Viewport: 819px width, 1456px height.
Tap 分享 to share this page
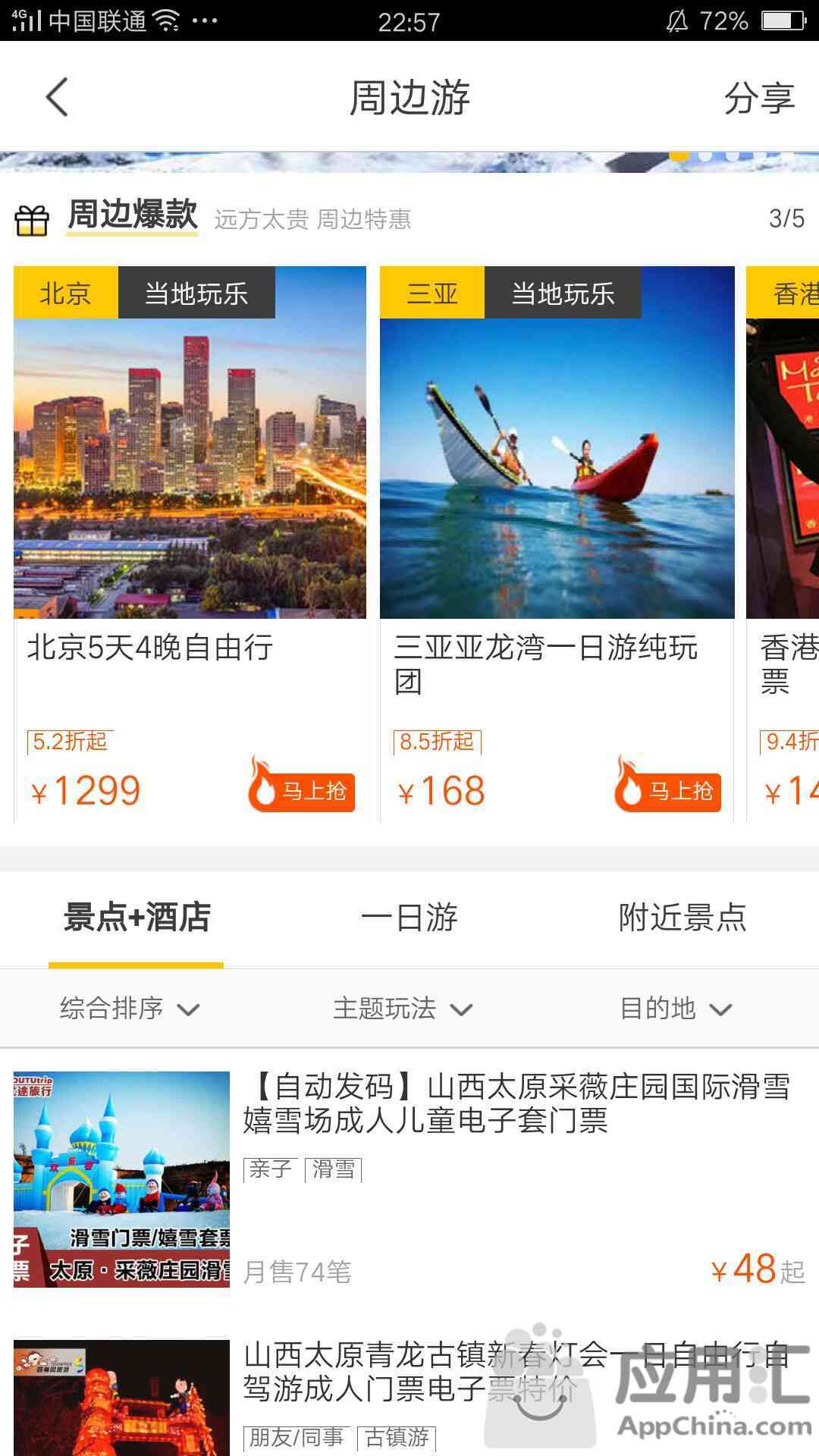click(x=759, y=99)
